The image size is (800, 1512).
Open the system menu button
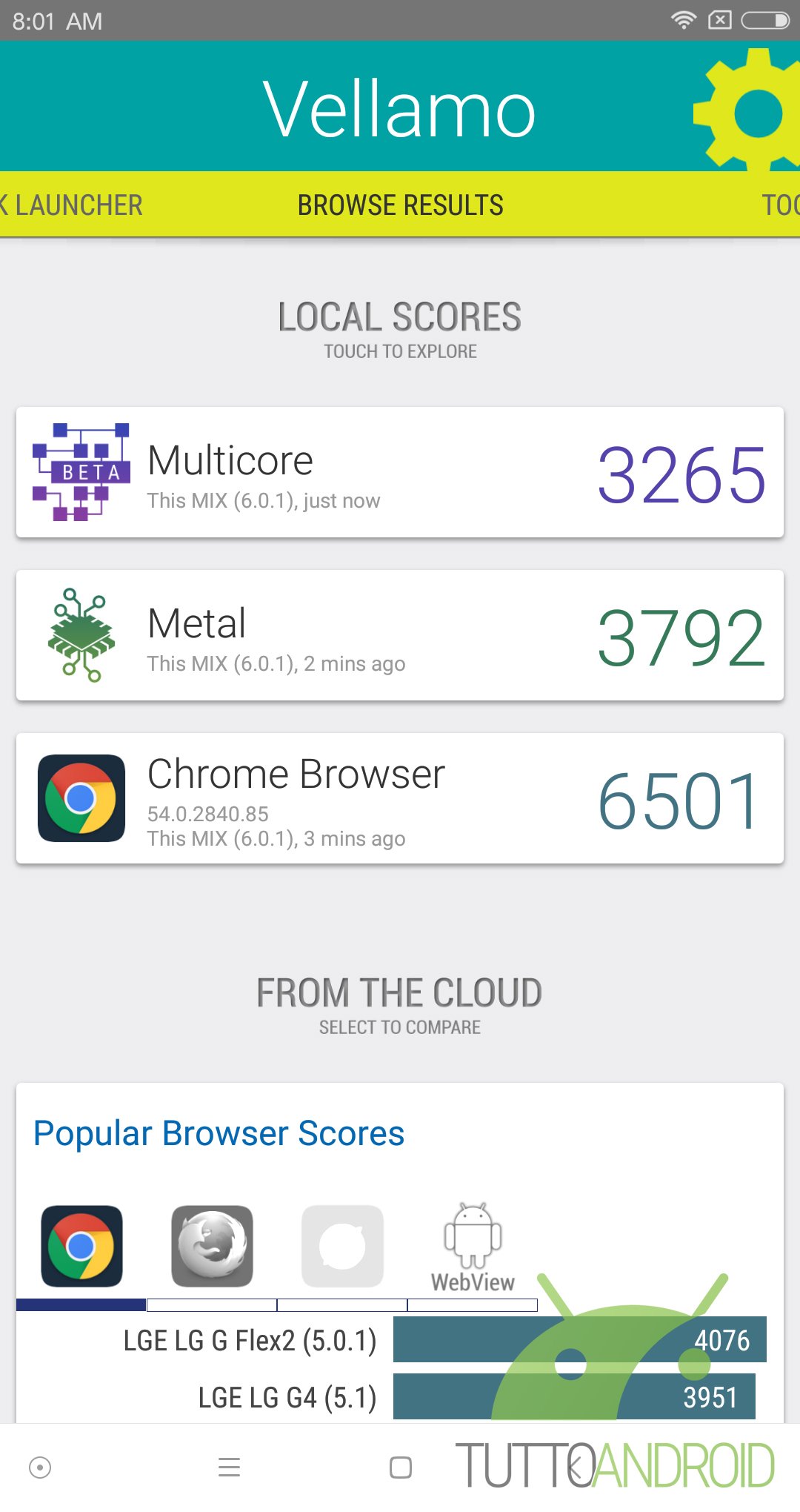click(x=230, y=1467)
